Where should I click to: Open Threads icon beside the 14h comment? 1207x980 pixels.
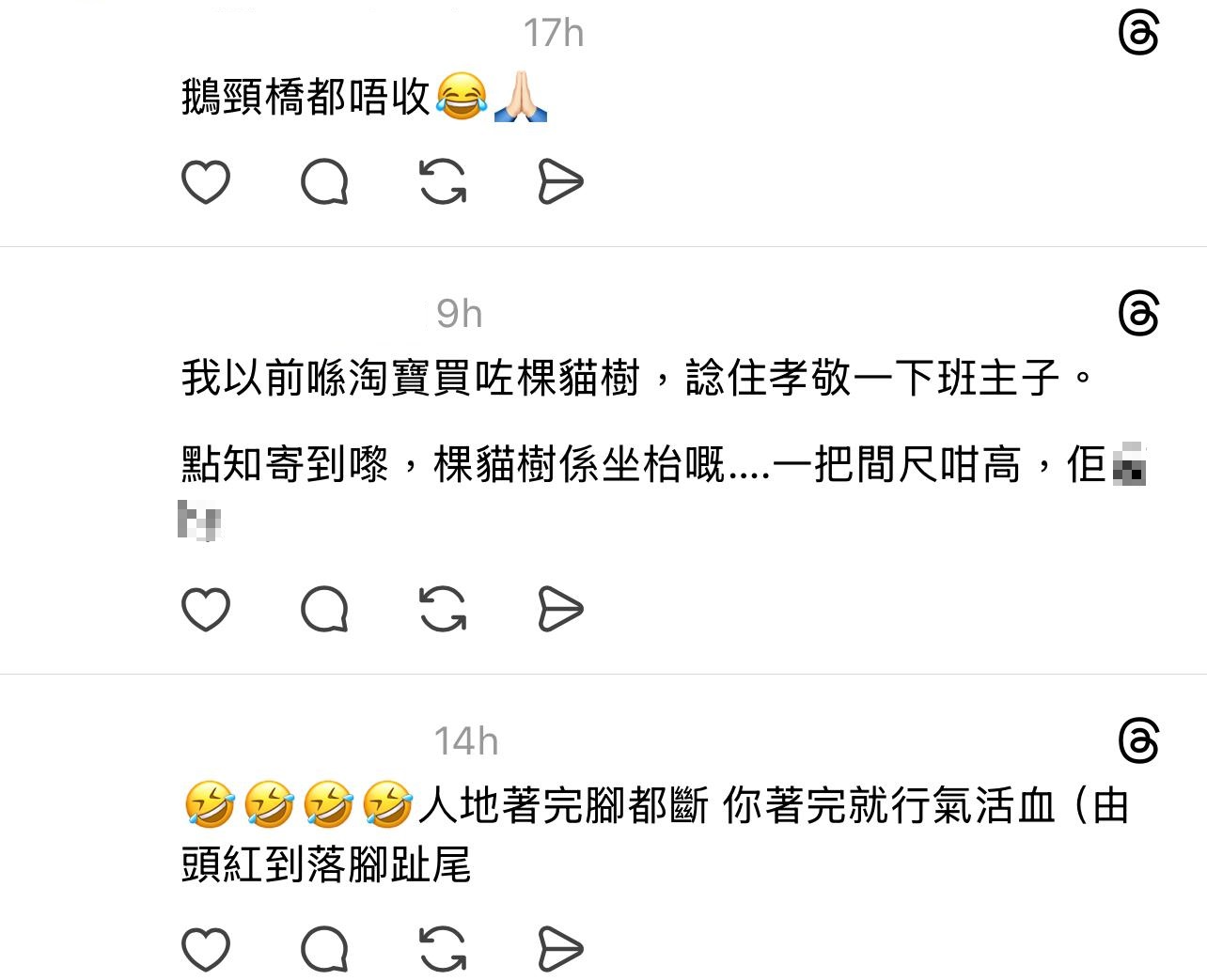point(1138,741)
